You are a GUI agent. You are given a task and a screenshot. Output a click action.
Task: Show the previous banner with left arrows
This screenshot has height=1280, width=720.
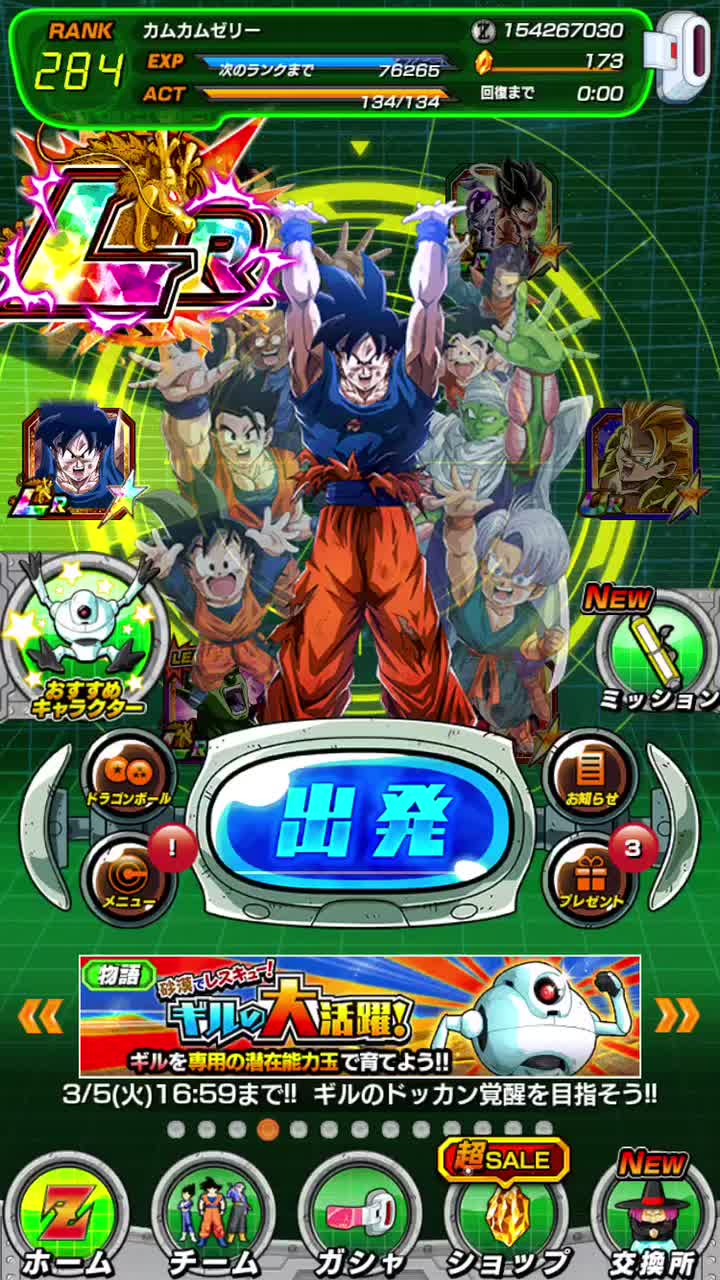click(41, 1015)
